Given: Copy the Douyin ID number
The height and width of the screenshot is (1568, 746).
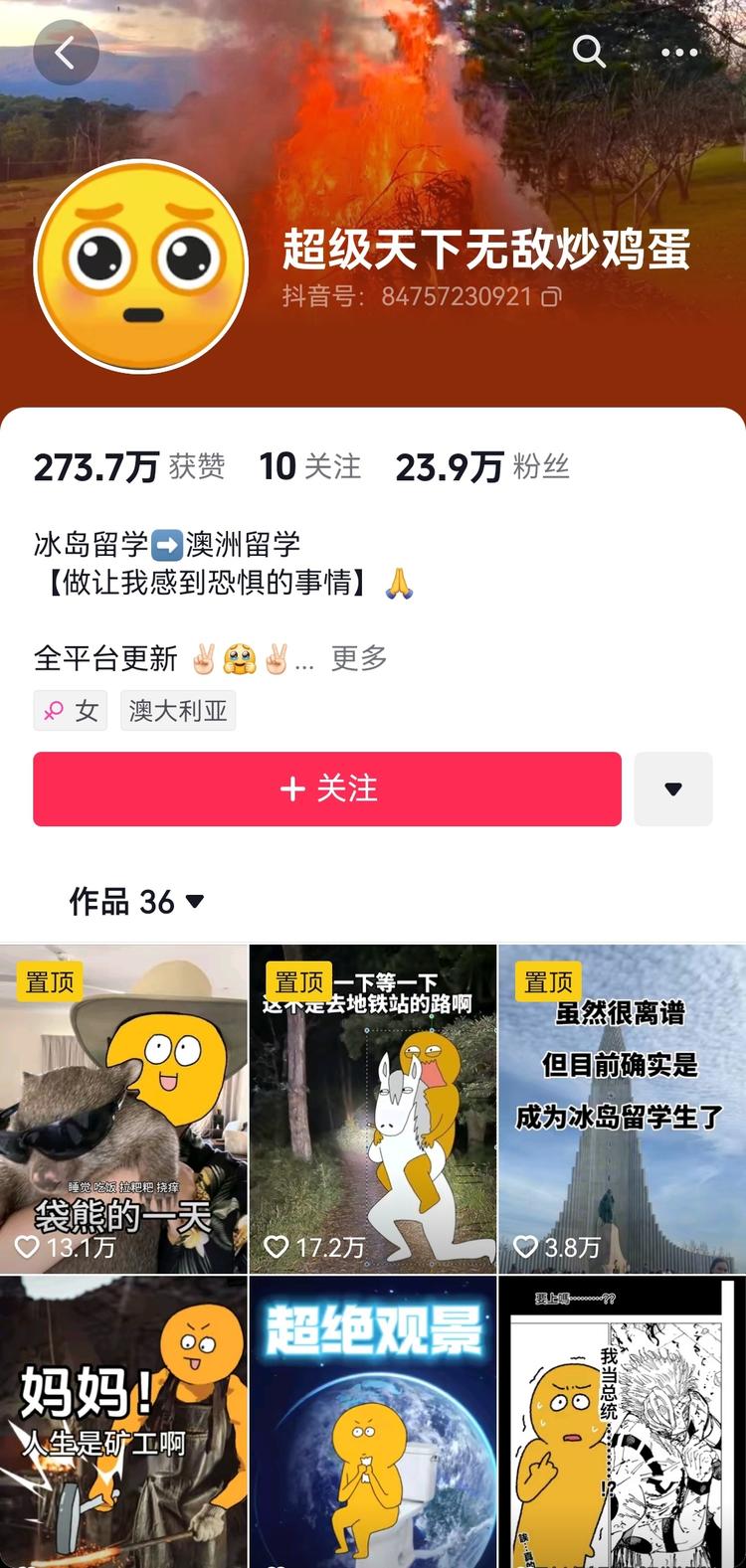Looking at the screenshot, I should coord(551,296).
